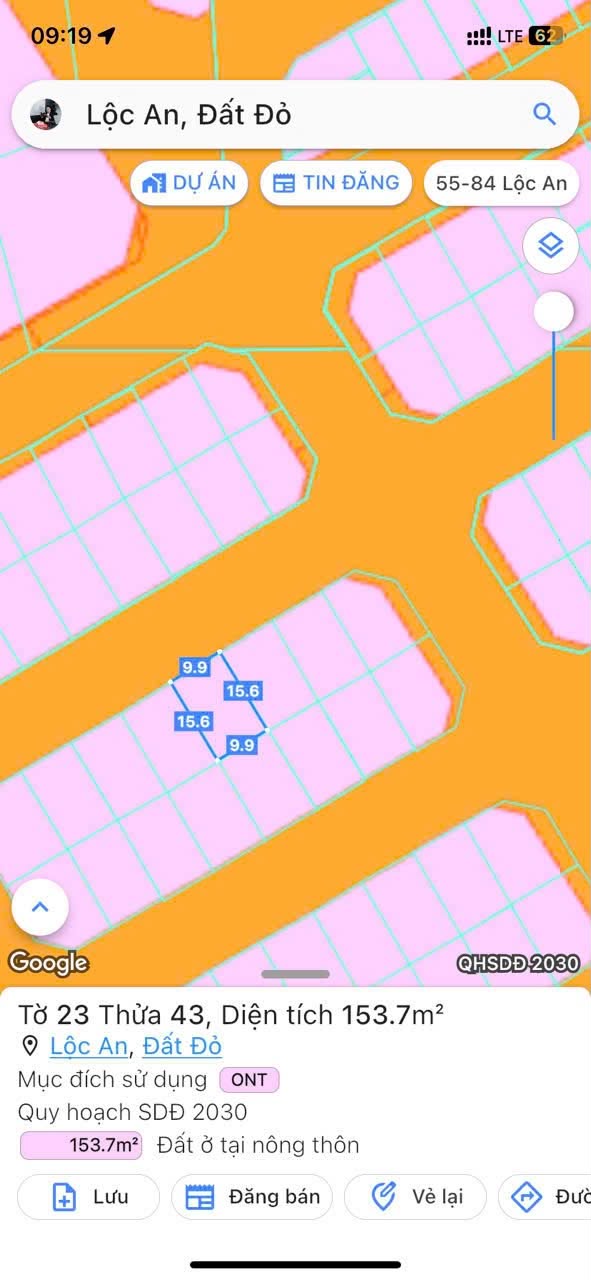This screenshot has width=591, height=1280.
Task: Edit the Lộc An, Đất Đỏ search field
Action: (x=295, y=115)
